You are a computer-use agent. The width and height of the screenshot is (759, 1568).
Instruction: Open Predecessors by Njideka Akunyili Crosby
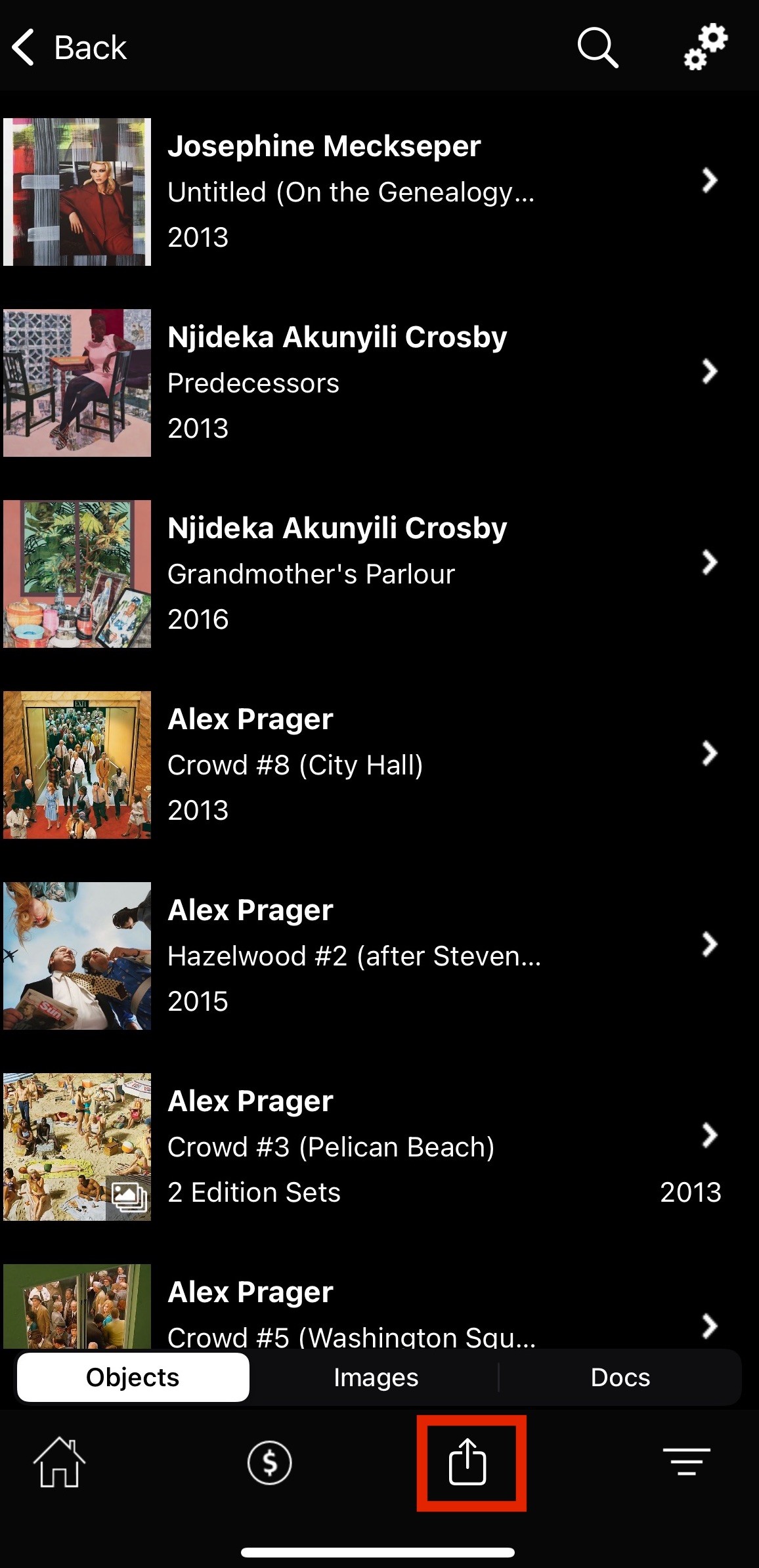[x=379, y=383]
